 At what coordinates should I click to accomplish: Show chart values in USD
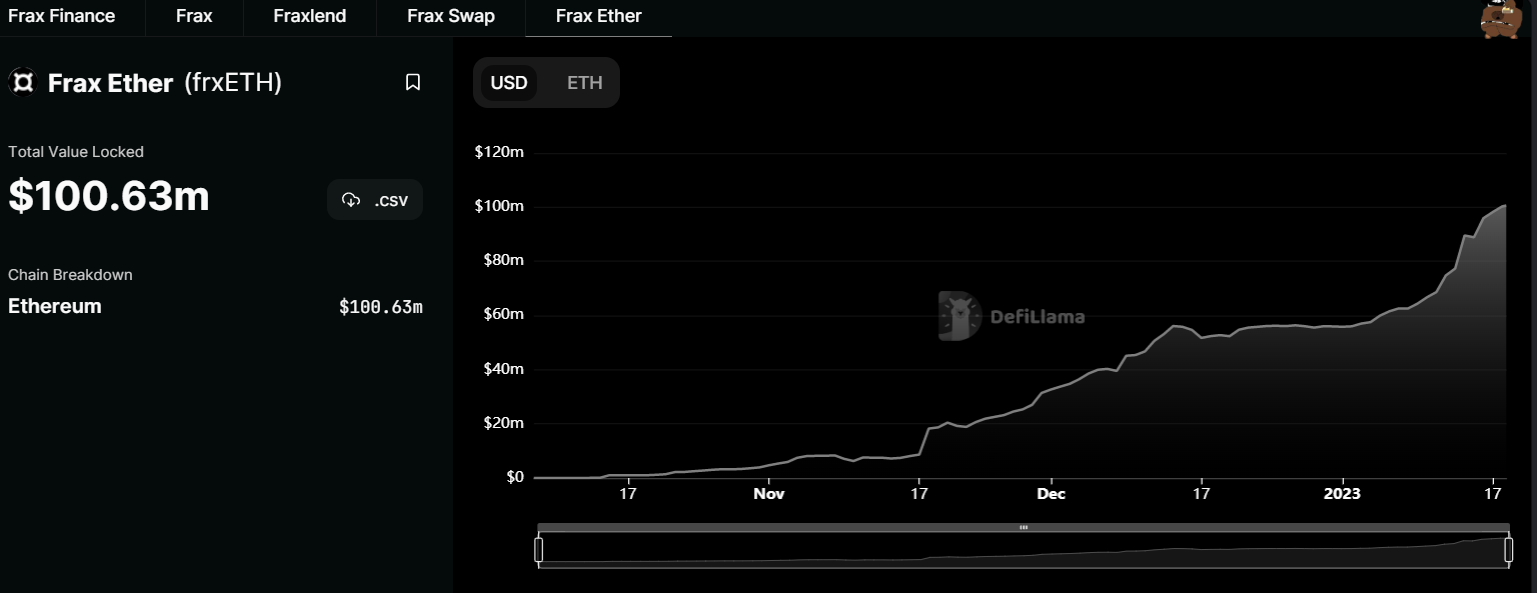pos(508,82)
